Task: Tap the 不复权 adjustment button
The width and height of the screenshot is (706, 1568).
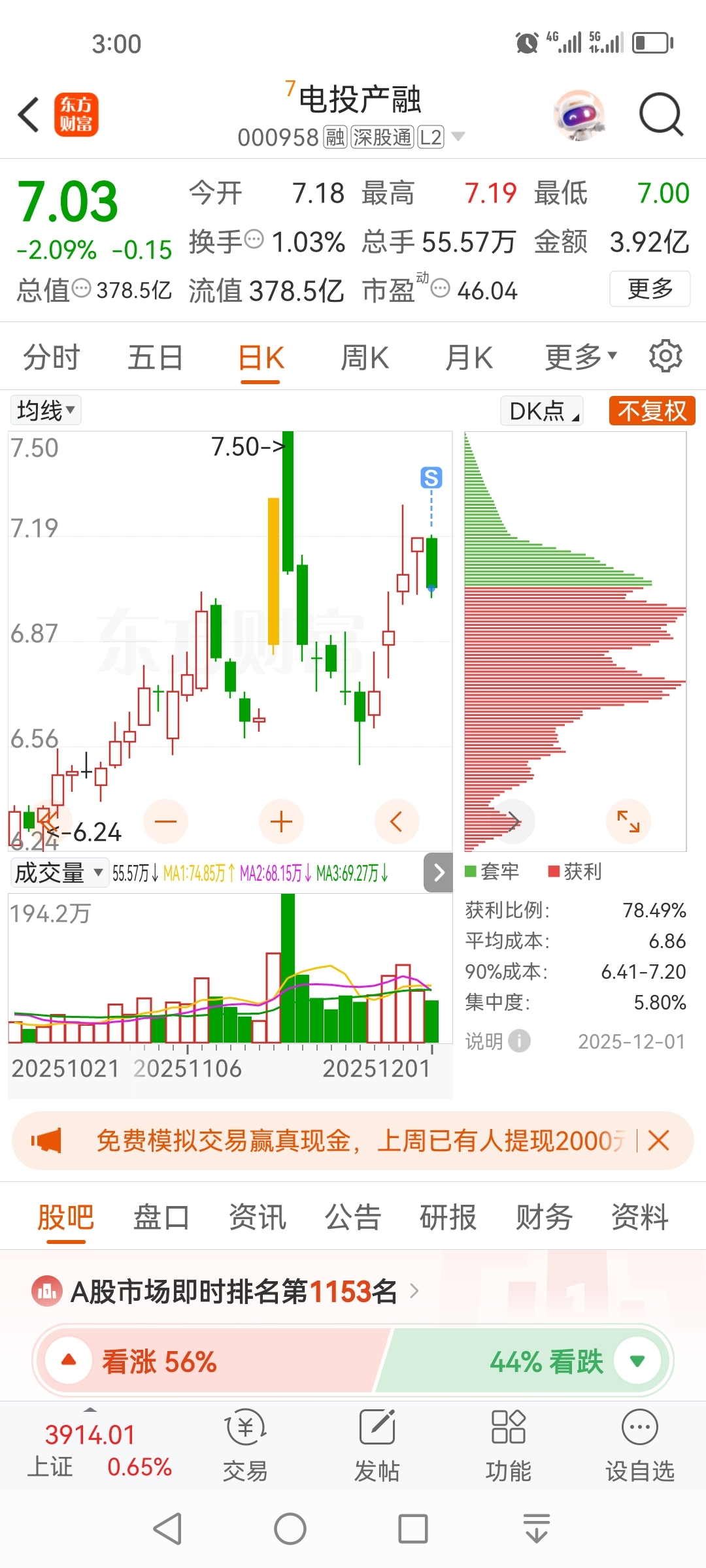Action: click(652, 411)
